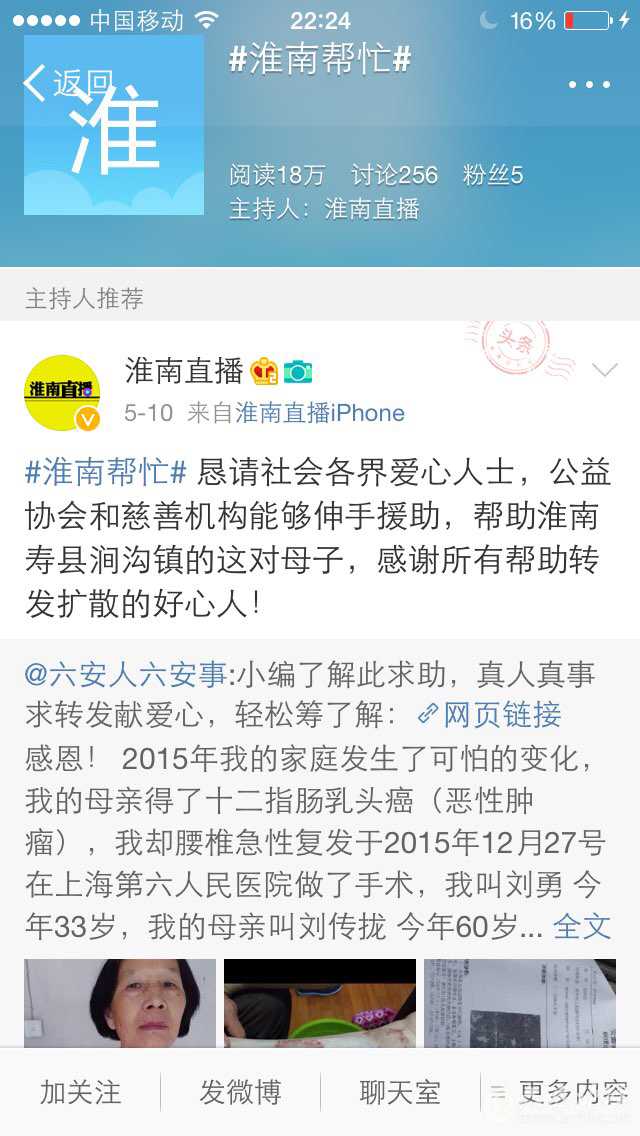Screen dimensions: 640x1136
Task: Tap the 返回 back button
Action: point(68,84)
